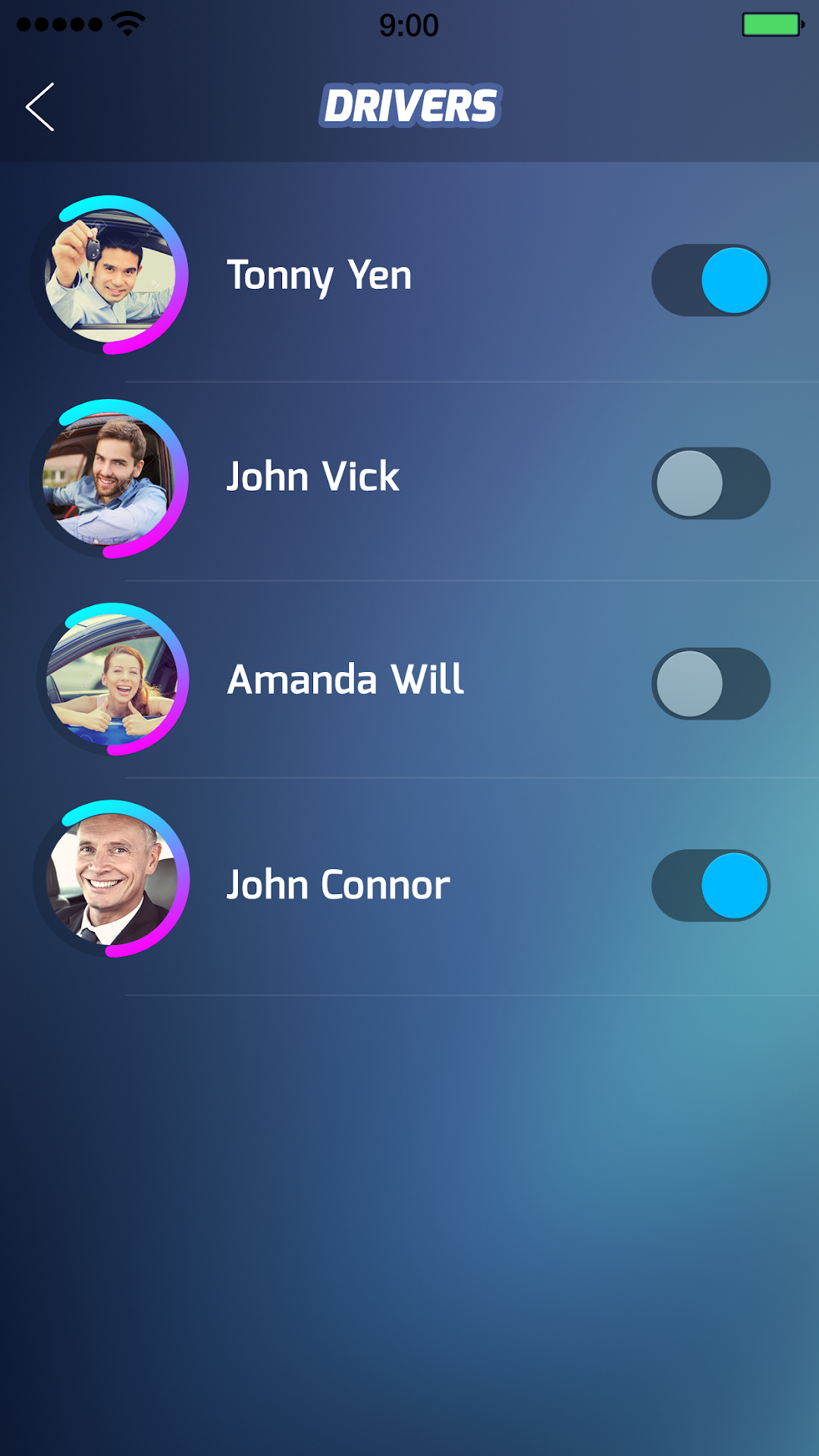The width and height of the screenshot is (819, 1456).
Task: View John Vick's driver details
Action: click(x=312, y=477)
